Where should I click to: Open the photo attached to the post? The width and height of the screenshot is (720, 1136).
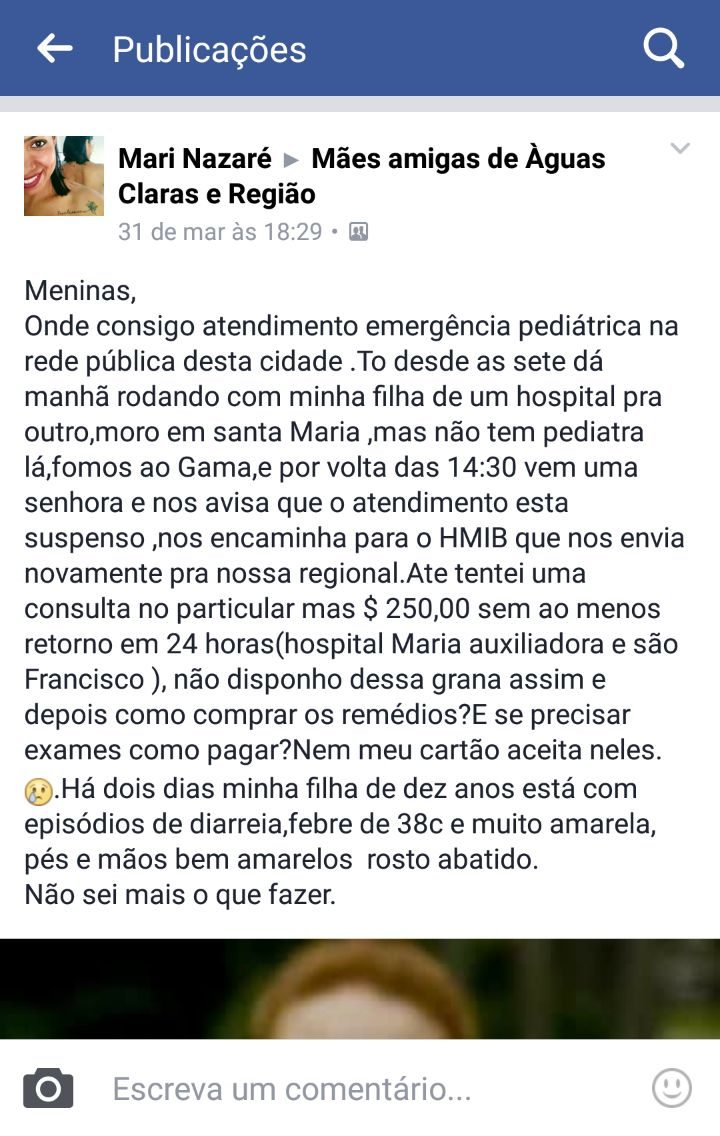pos(360,988)
